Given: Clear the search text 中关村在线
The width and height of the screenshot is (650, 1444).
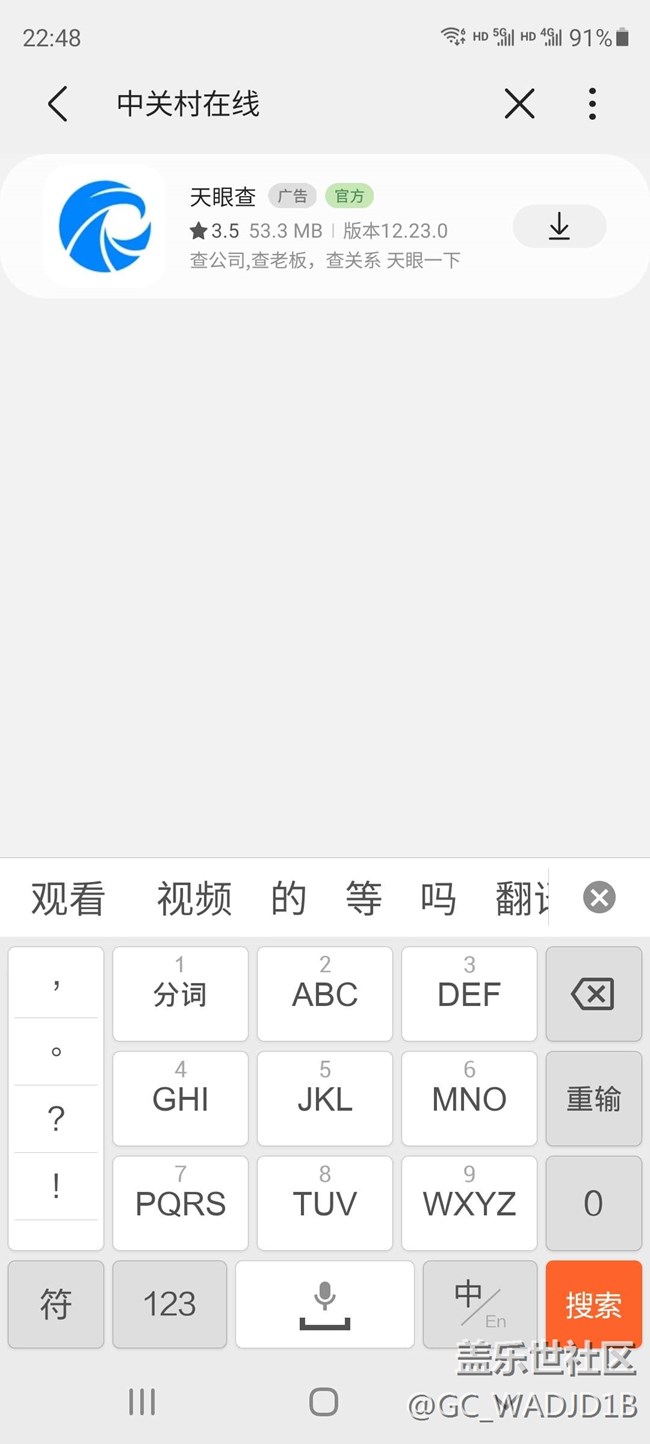Looking at the screenshot, I should 519,104.
